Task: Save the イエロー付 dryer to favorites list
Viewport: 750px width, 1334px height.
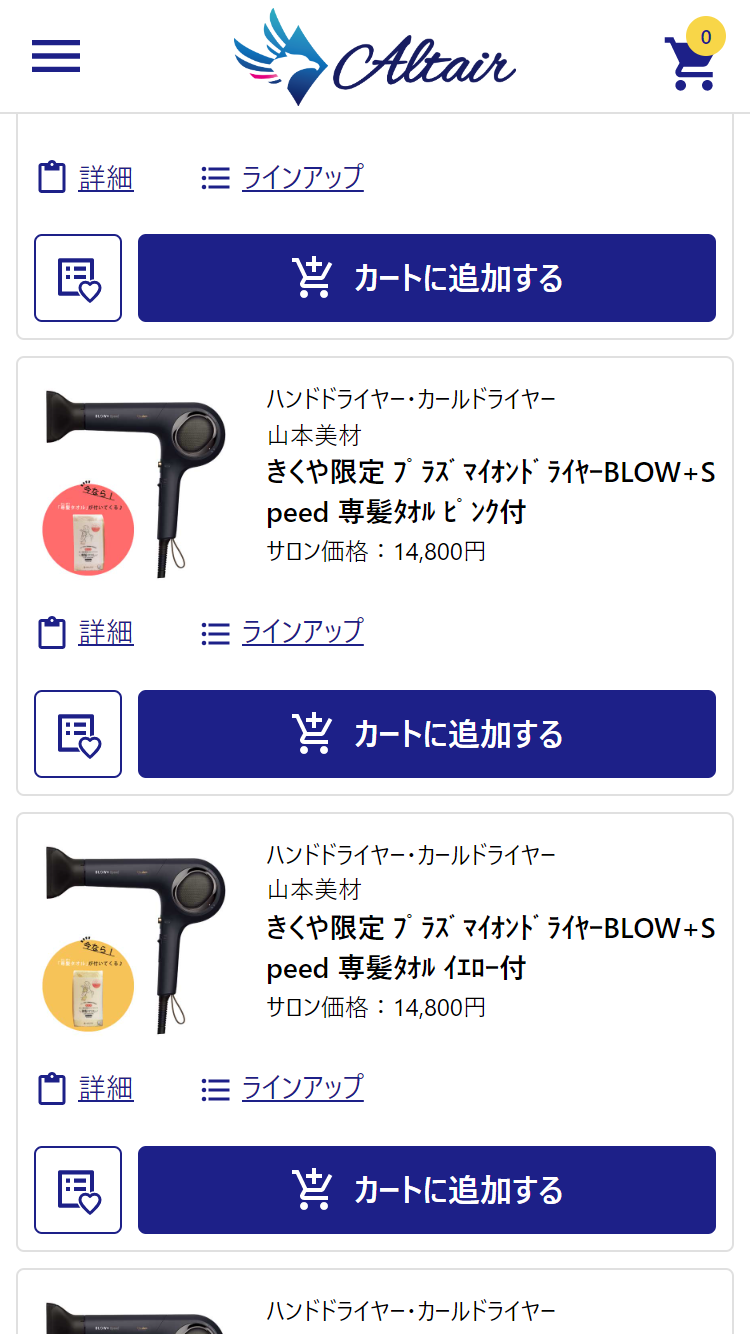Action: 78,1190
